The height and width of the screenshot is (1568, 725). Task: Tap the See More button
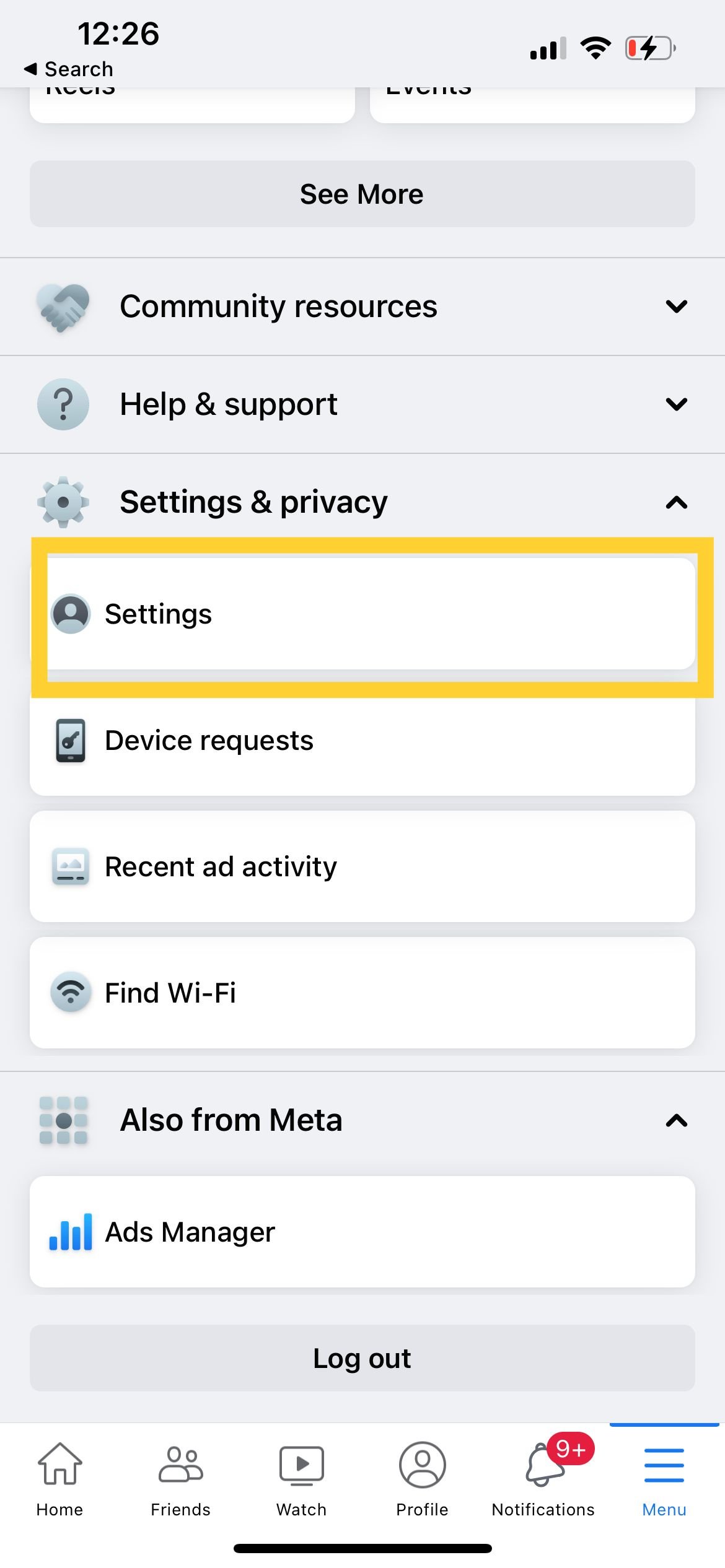(362, 194)
